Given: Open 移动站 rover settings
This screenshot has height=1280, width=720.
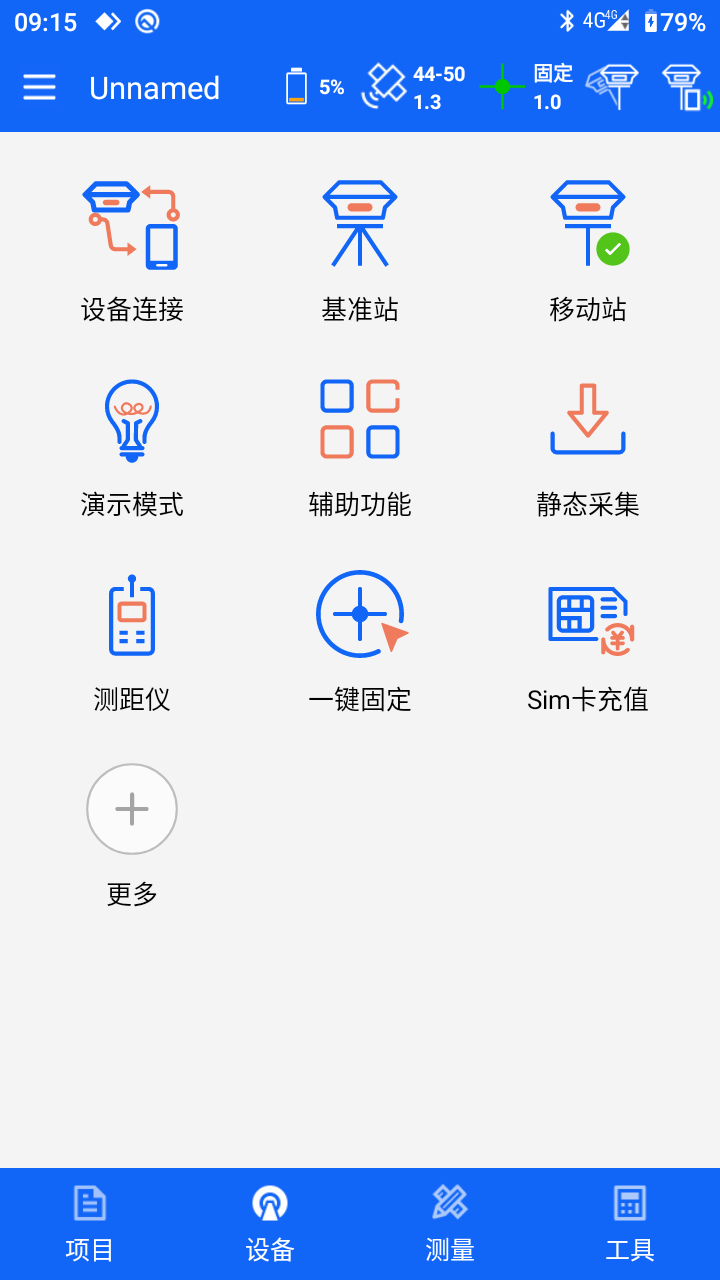Looking at the screenshot, I should 588,251.
